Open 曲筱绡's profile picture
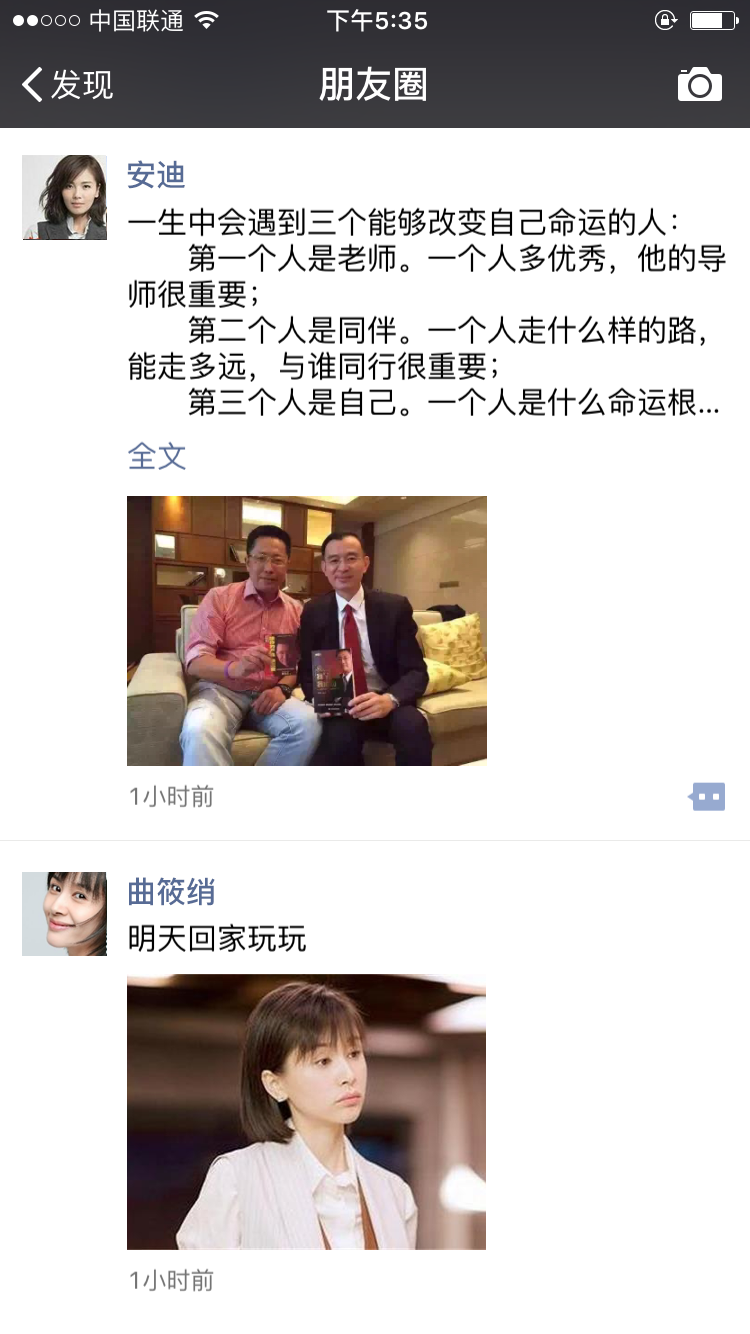This screenshot has height=1334, width=750. pos(64,914)
